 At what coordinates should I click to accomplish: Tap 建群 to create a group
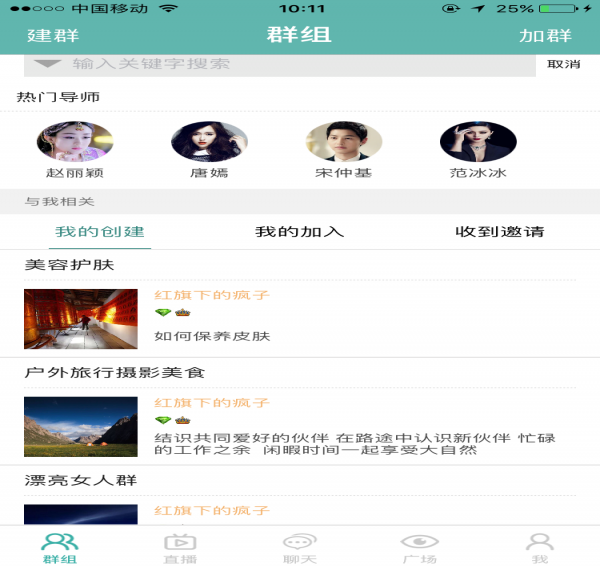point(53,36)
